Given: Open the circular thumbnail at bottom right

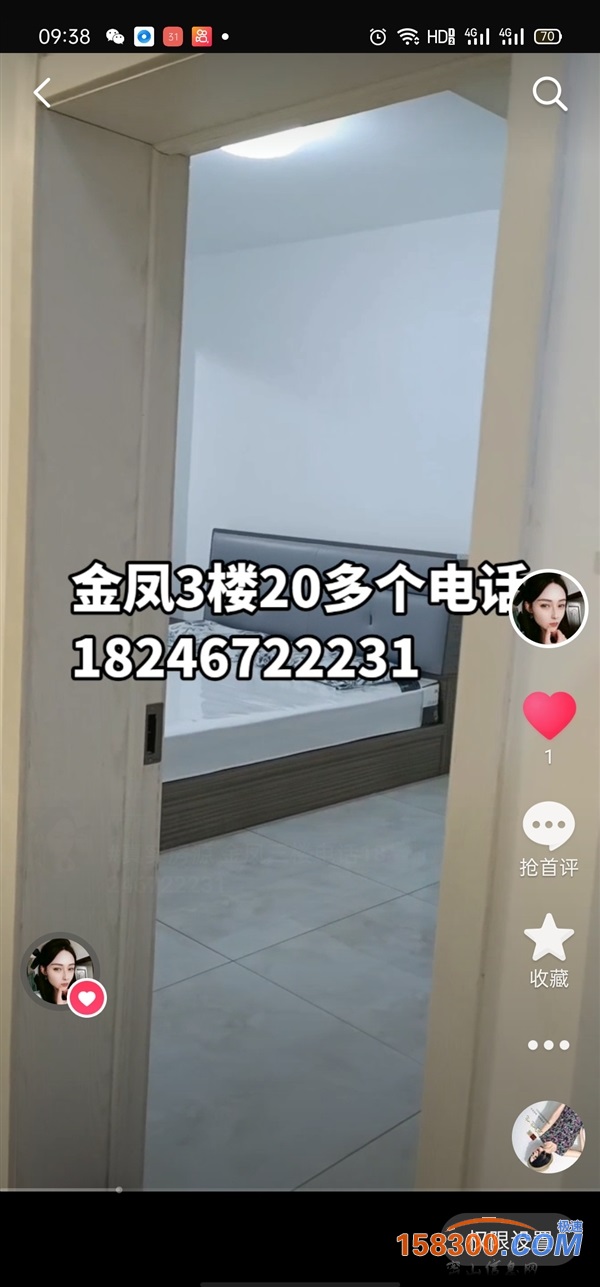Looking at the screenshot, I should [x=548, y=1136].
